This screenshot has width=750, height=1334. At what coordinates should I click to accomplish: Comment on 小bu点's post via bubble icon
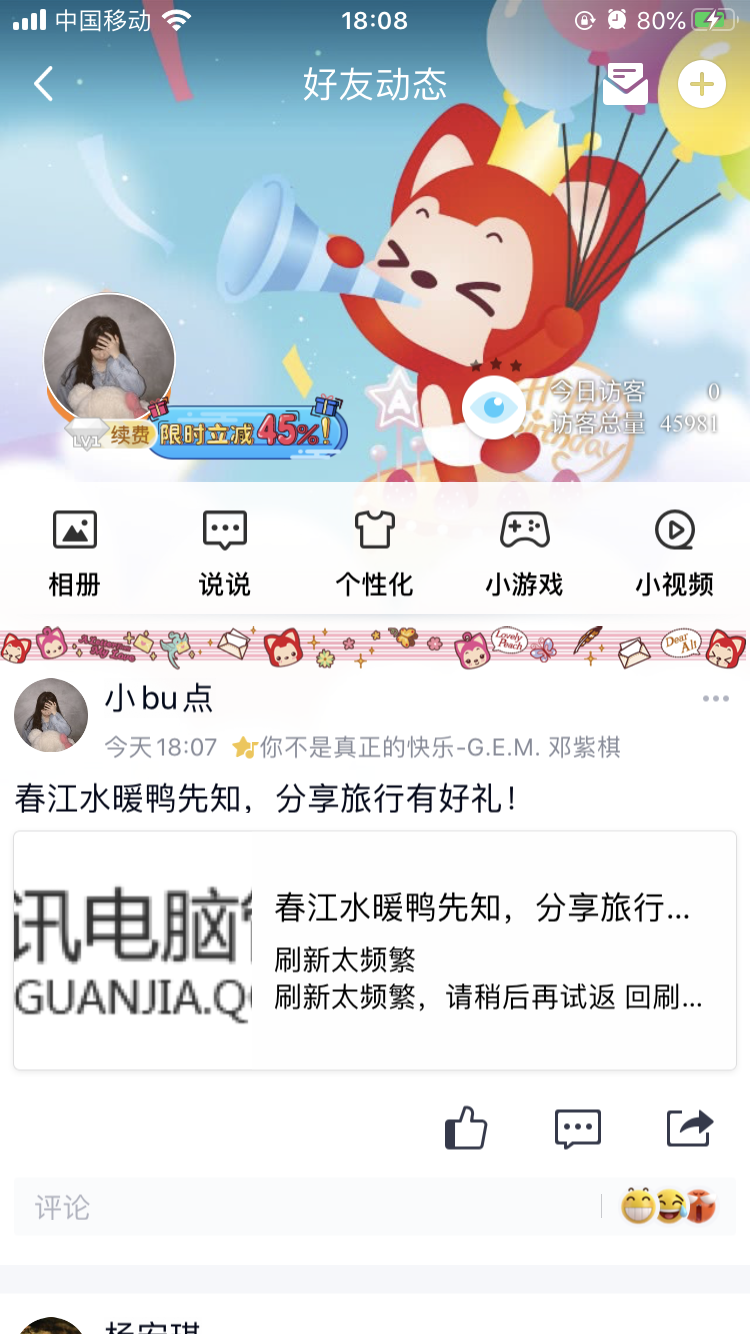[578, 1129]
